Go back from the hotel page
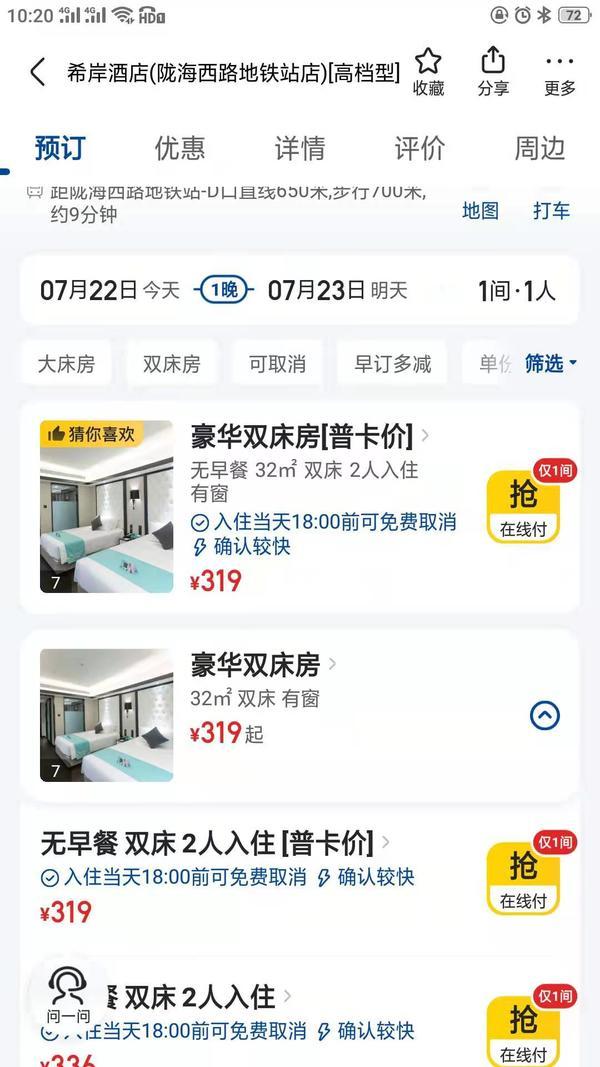 [x=38, y=72]
